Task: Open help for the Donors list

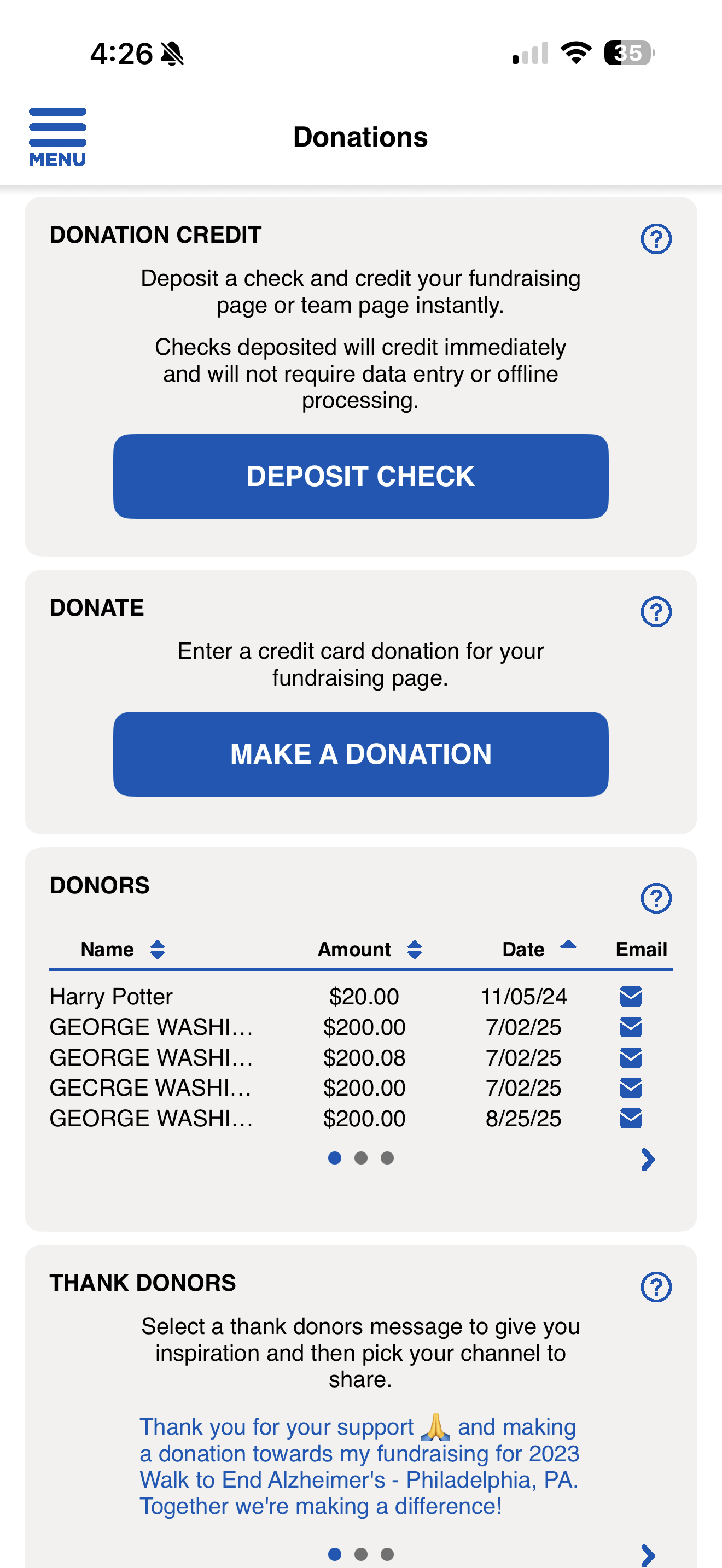Action: click(656, 898)
